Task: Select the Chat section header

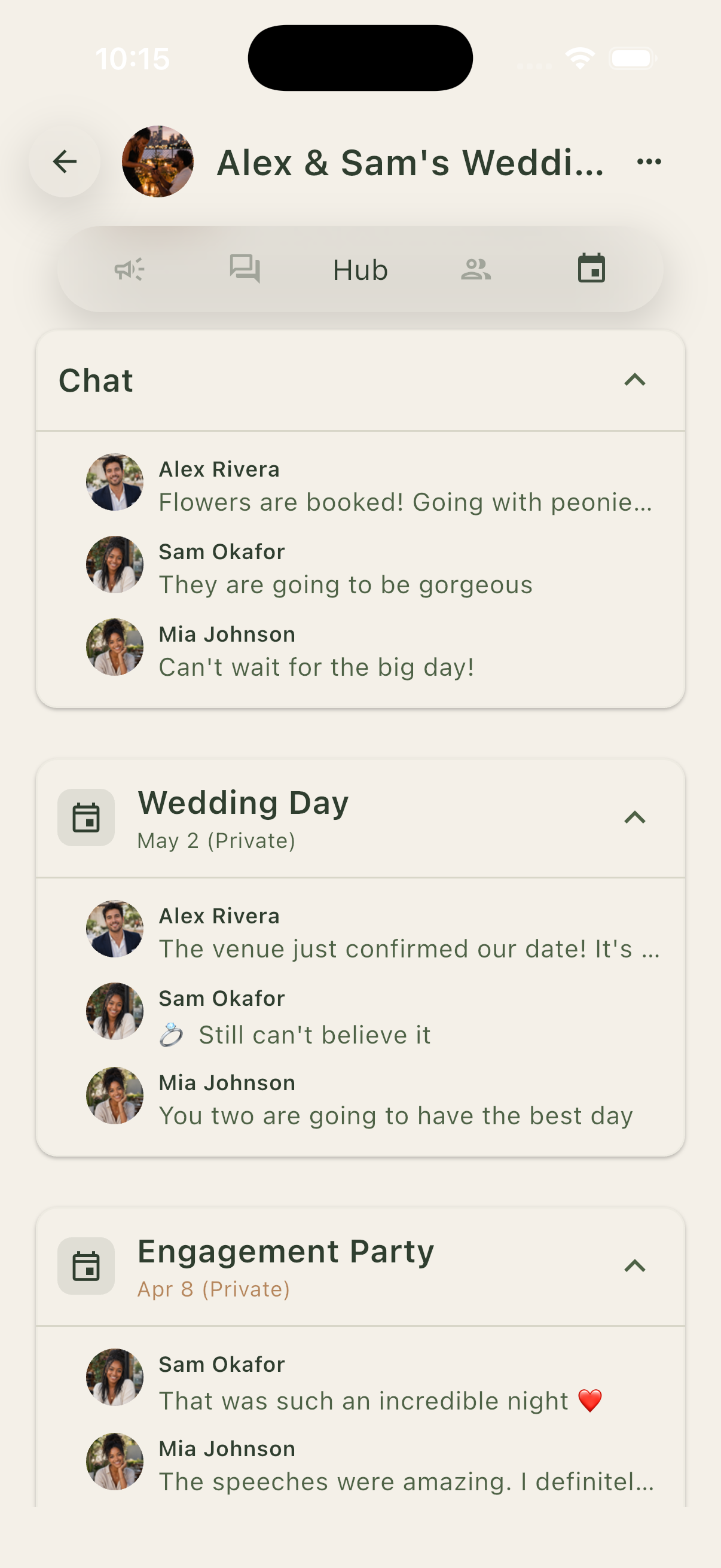Action: 96,380
